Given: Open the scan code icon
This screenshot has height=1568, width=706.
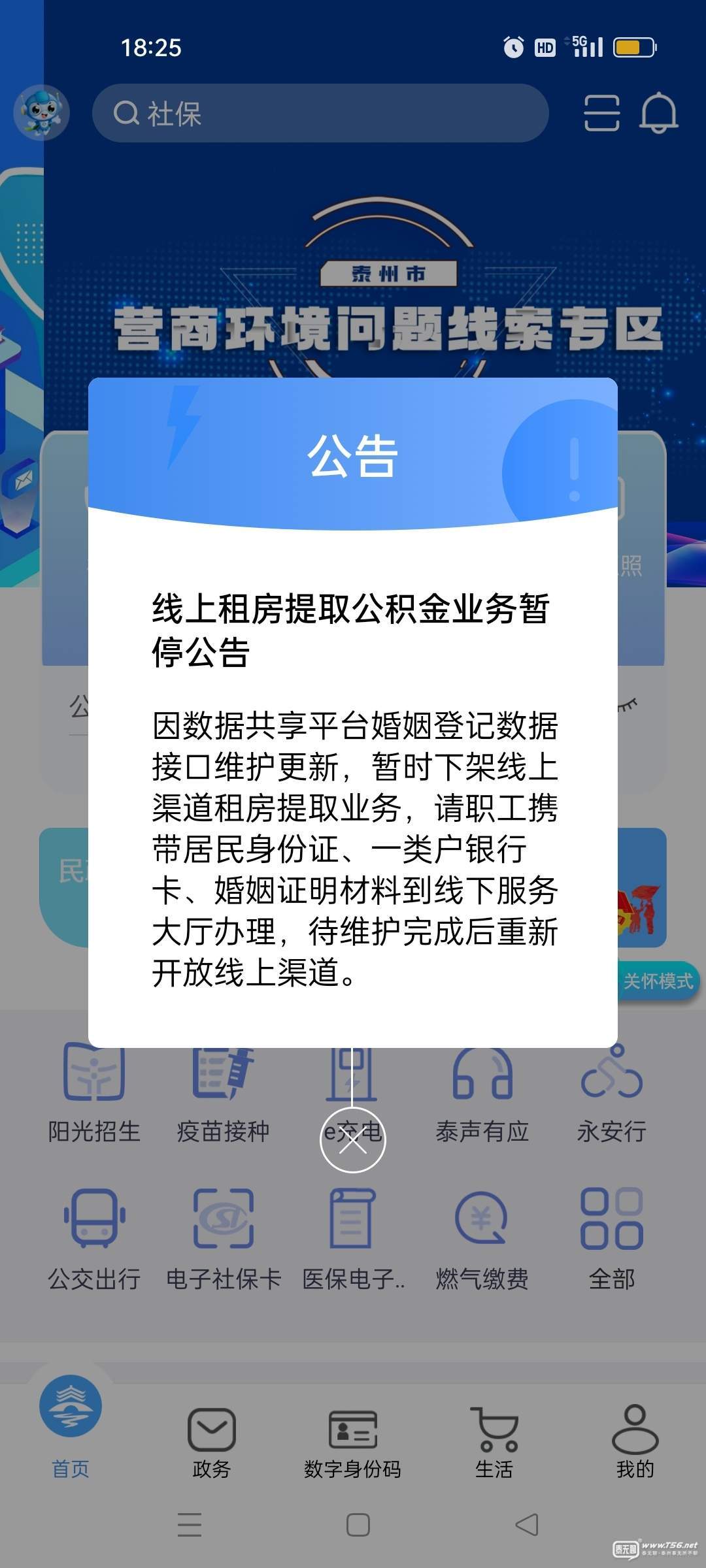Looking at the screenshot, I should tap(601, 113).
